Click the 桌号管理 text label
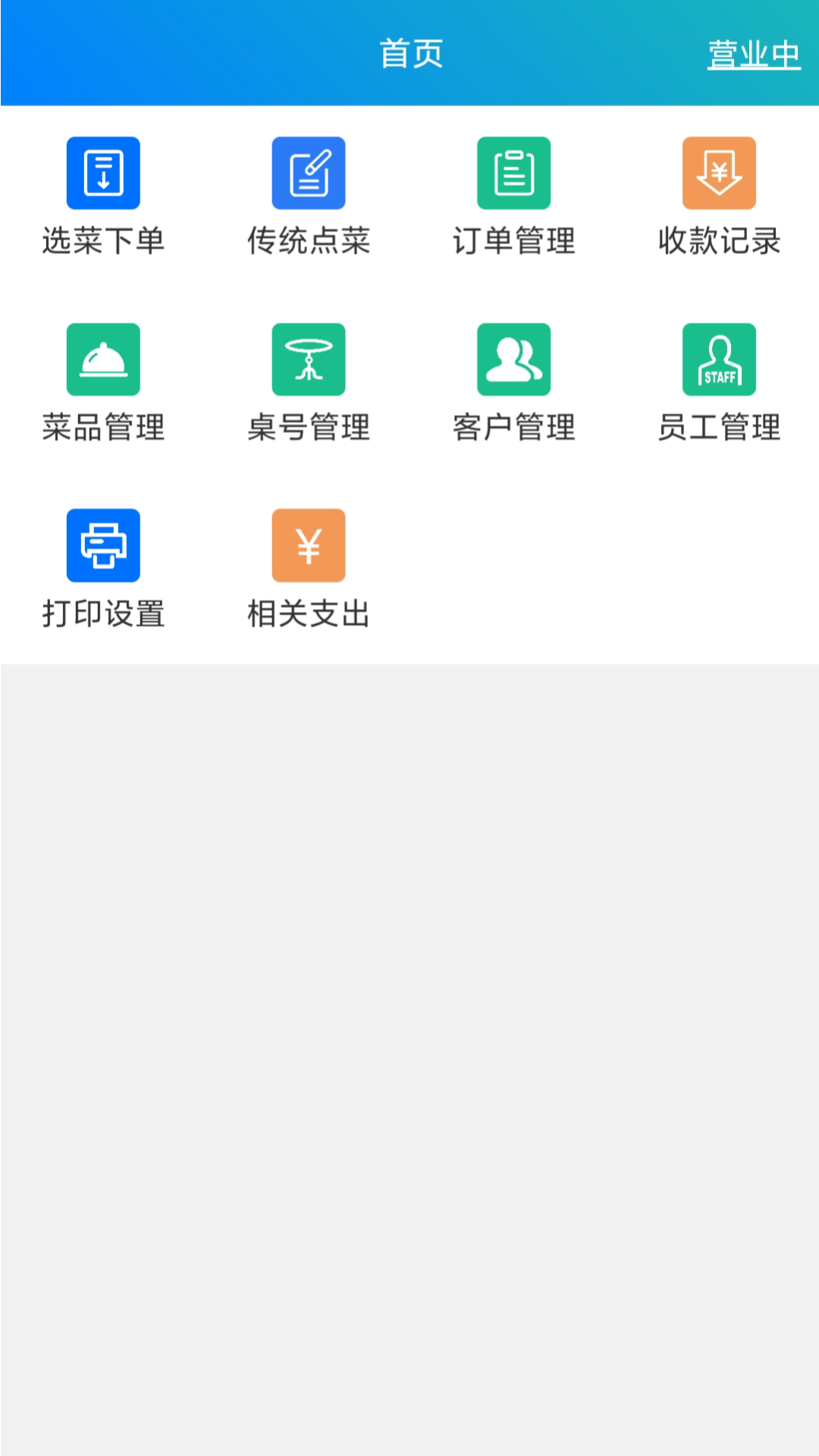The height and width of the screenshot is (1456, 819). (x=308, y=428)
